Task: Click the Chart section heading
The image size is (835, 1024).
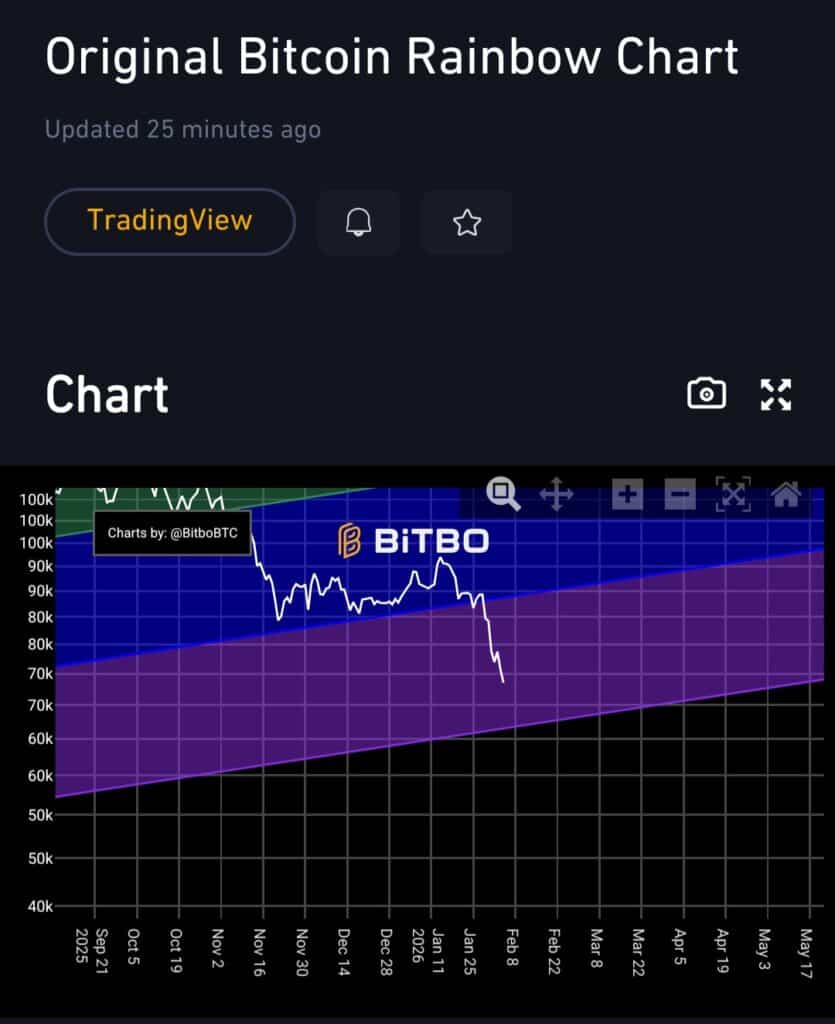Action: tap(106, 394)
